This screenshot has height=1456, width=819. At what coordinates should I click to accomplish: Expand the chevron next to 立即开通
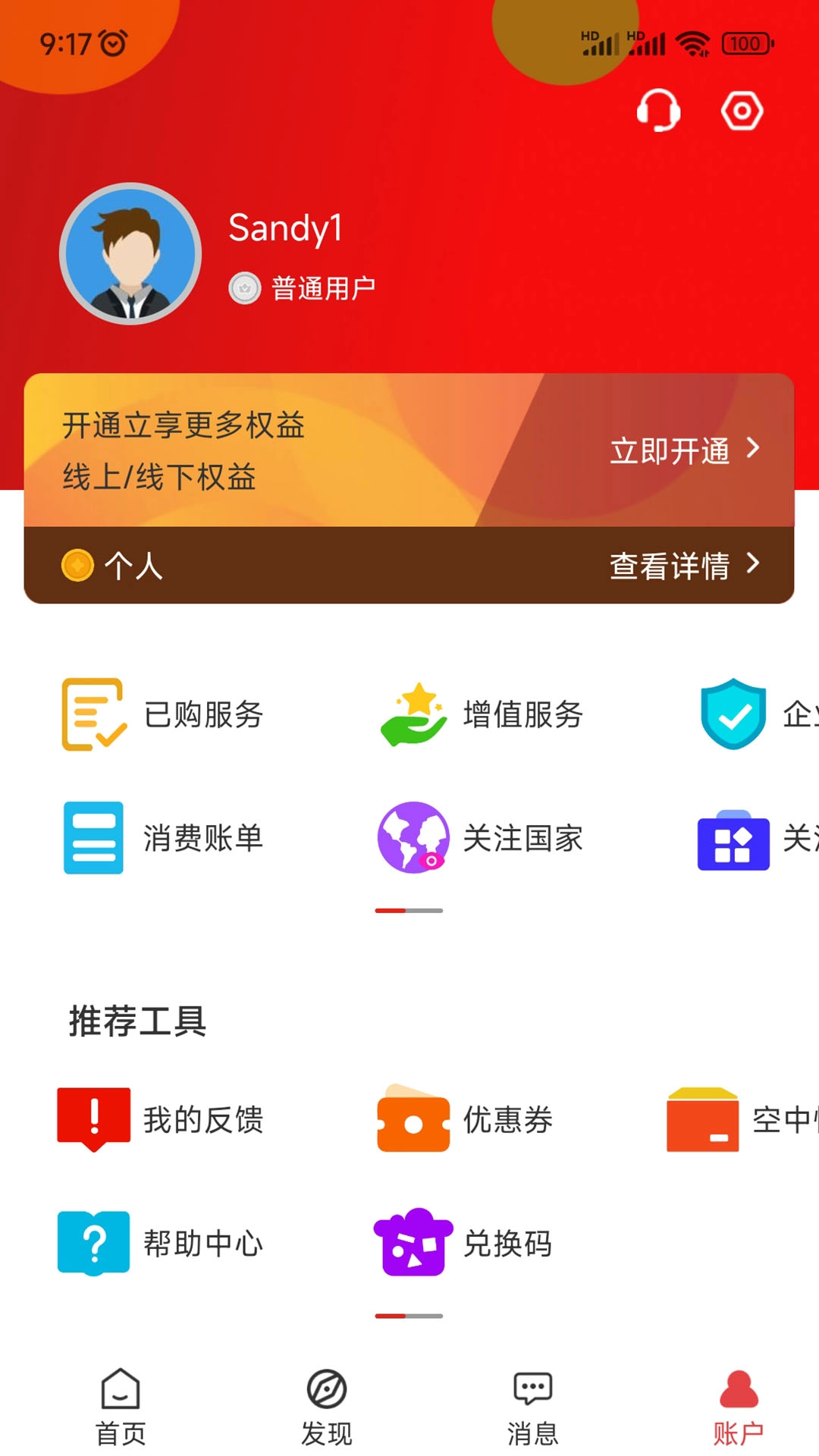[x=754, y=450]
